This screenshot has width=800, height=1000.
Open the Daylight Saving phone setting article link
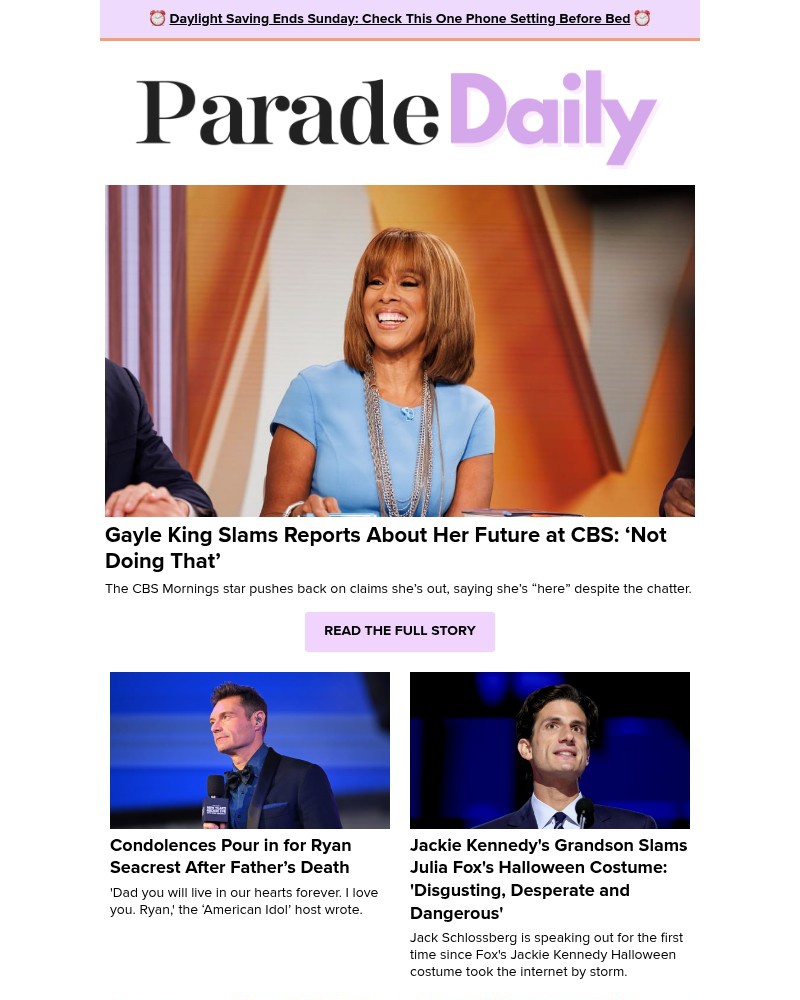400,18
